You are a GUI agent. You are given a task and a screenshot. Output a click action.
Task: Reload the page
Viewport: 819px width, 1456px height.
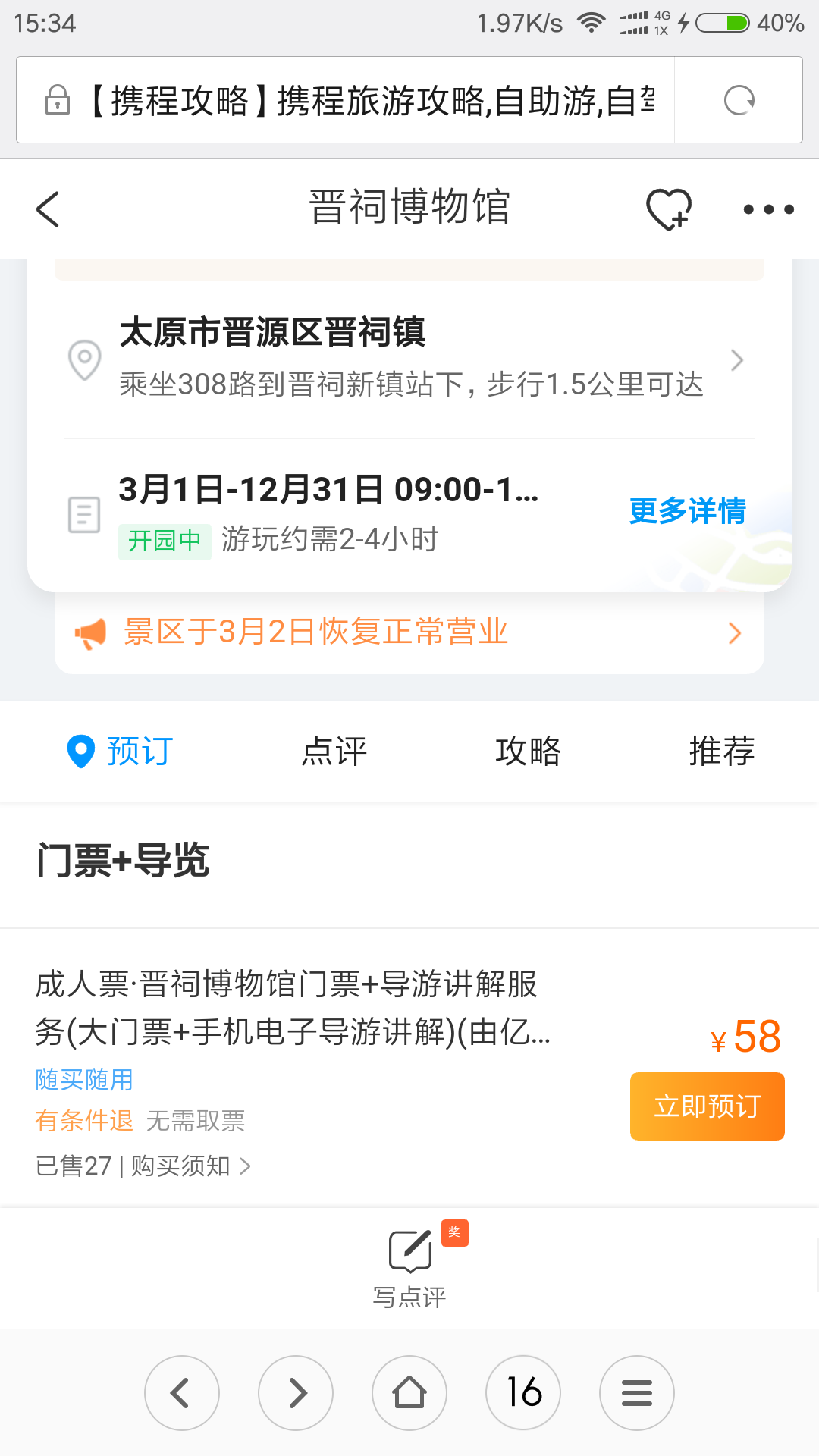coord(739,100)
